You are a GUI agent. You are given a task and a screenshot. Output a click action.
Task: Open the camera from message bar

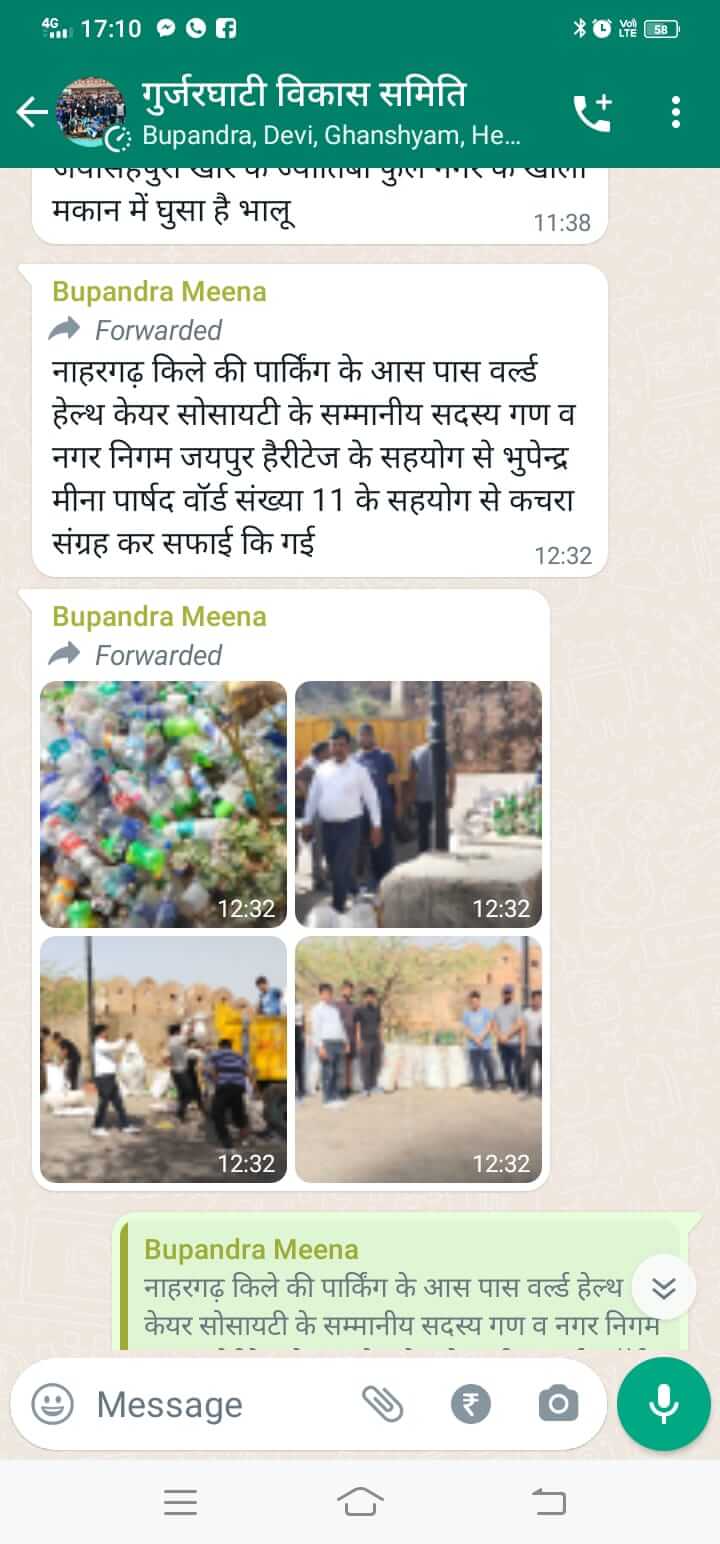click(x=558, y=1404)
